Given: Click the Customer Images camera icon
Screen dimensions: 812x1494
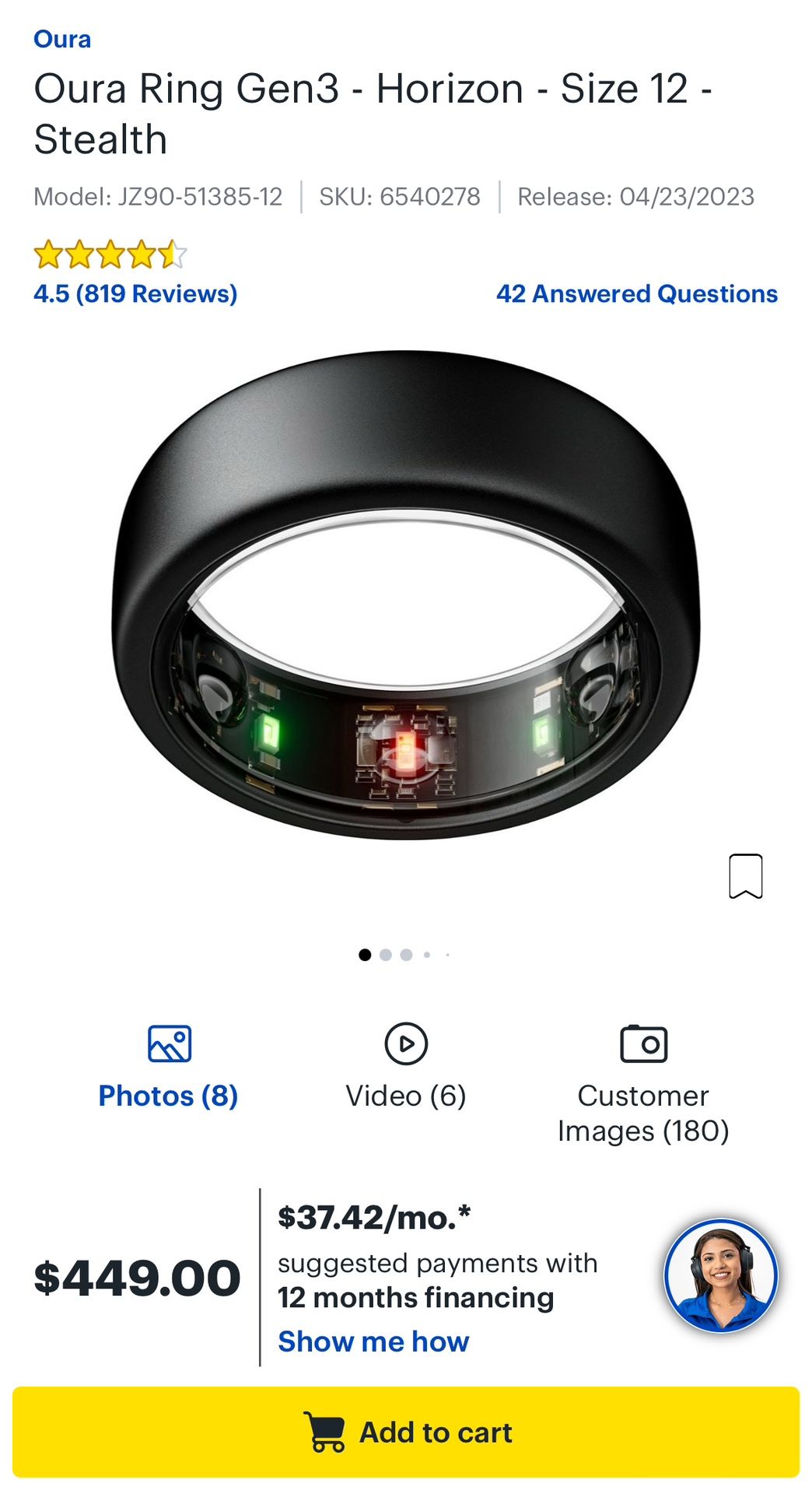Looking at the screenshot, I should point(643,1045).
